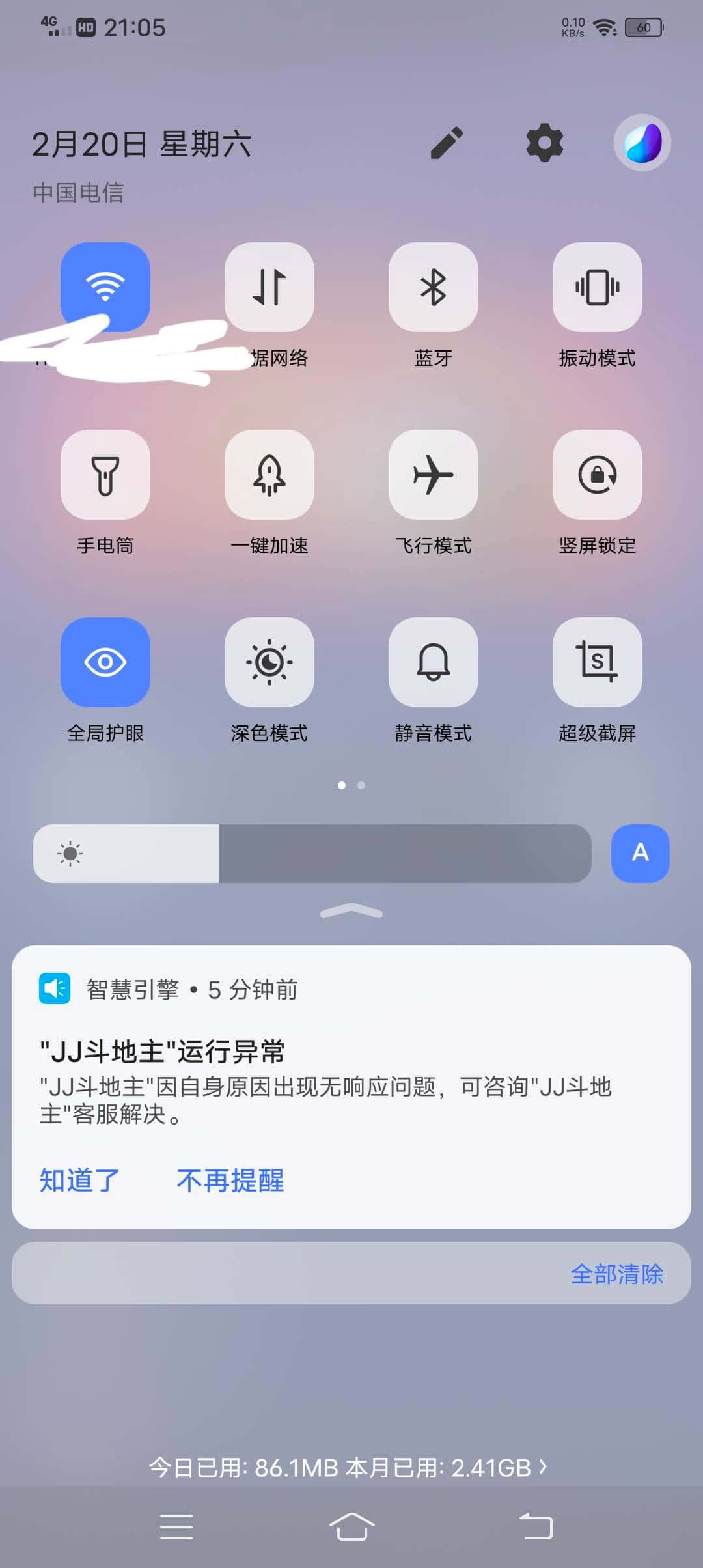Disable eye protection mode (全局护眼)
The image size is (703, 1568).
[x=105, y=662]
